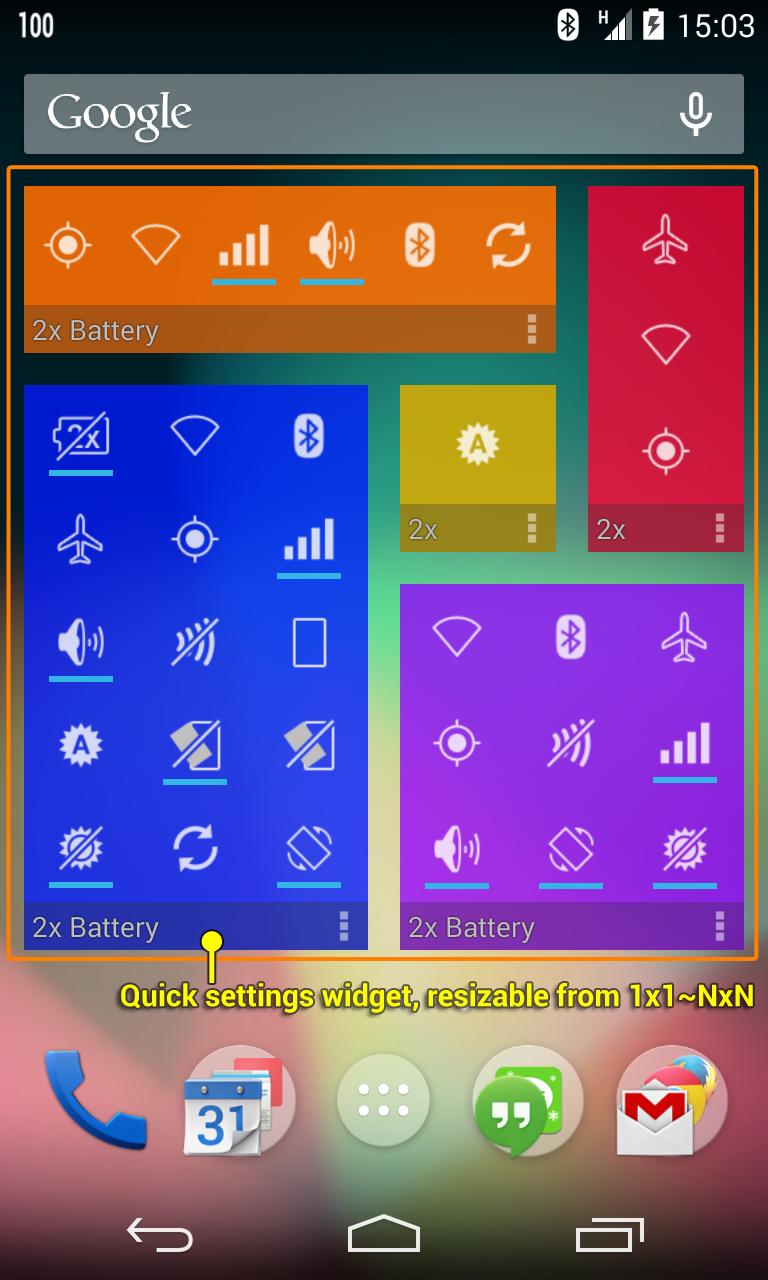768x1280 pixels.
Task: Toggle Wi-Fi in the red widget
Action: click(665, 344)
